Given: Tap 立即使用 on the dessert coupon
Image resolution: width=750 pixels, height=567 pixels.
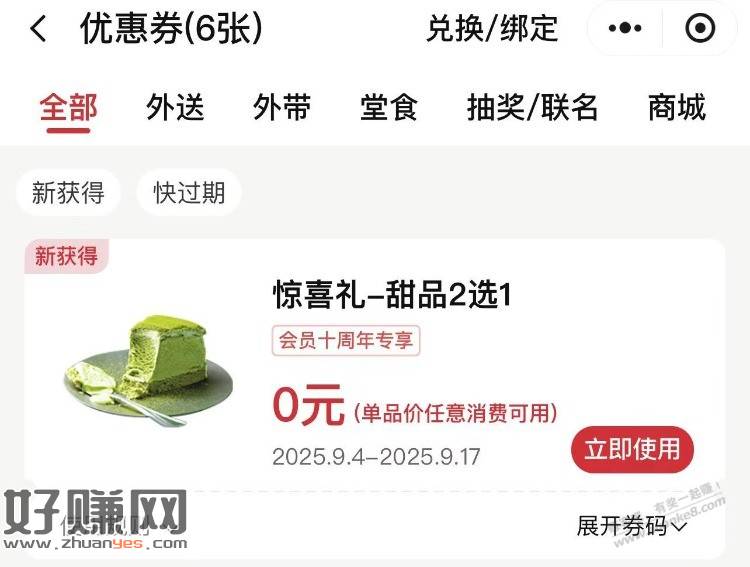Looking at the screenshot, I should coord(632,449).
